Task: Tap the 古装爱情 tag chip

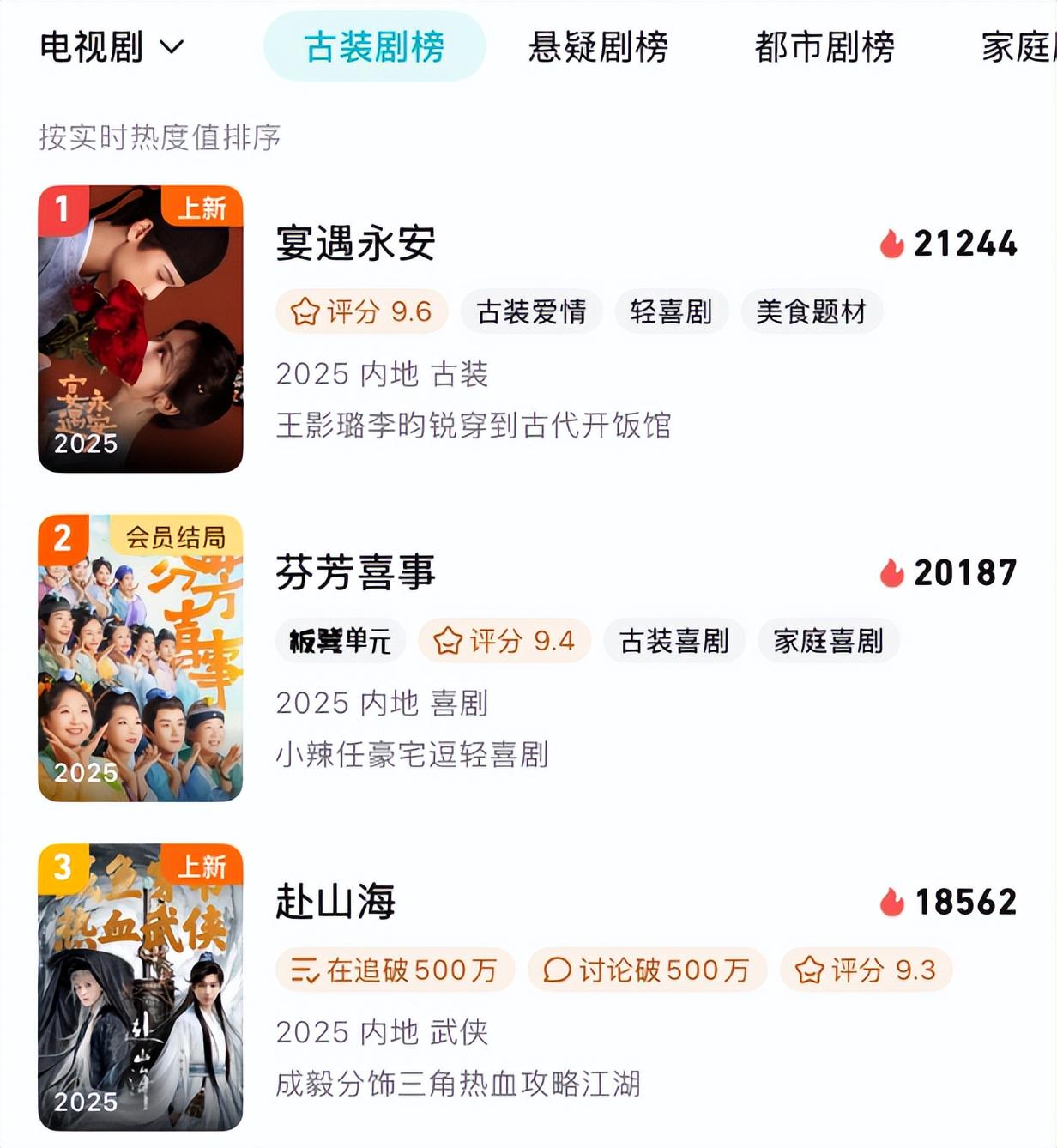Action: pyautogui.click(x=532, y=311)
